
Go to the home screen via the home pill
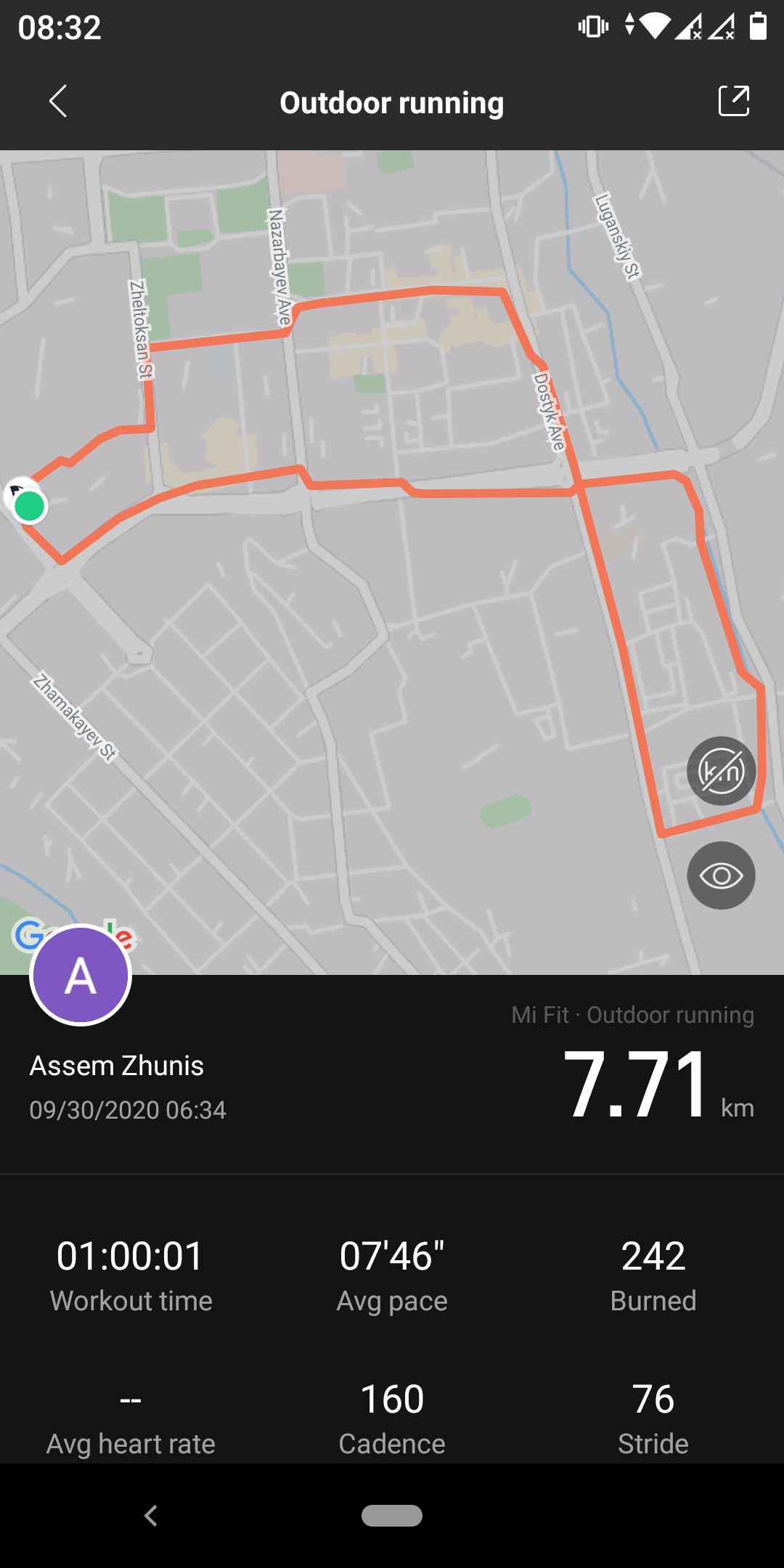tap(392, 1516)
